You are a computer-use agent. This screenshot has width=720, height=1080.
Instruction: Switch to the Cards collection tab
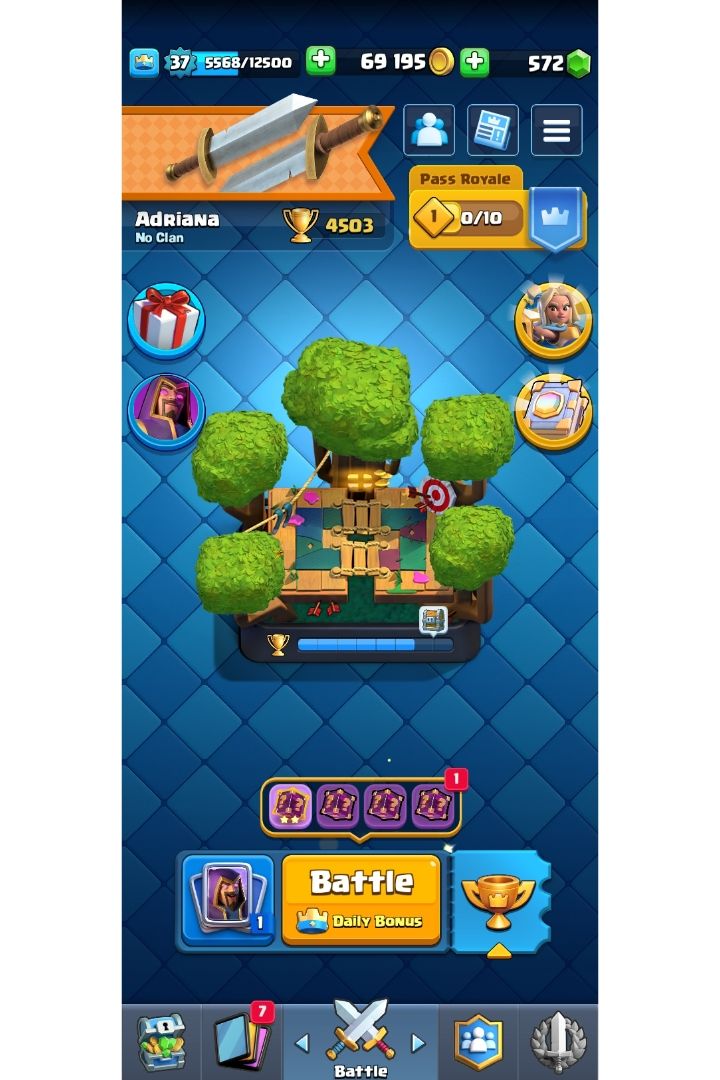[241, 1042]
